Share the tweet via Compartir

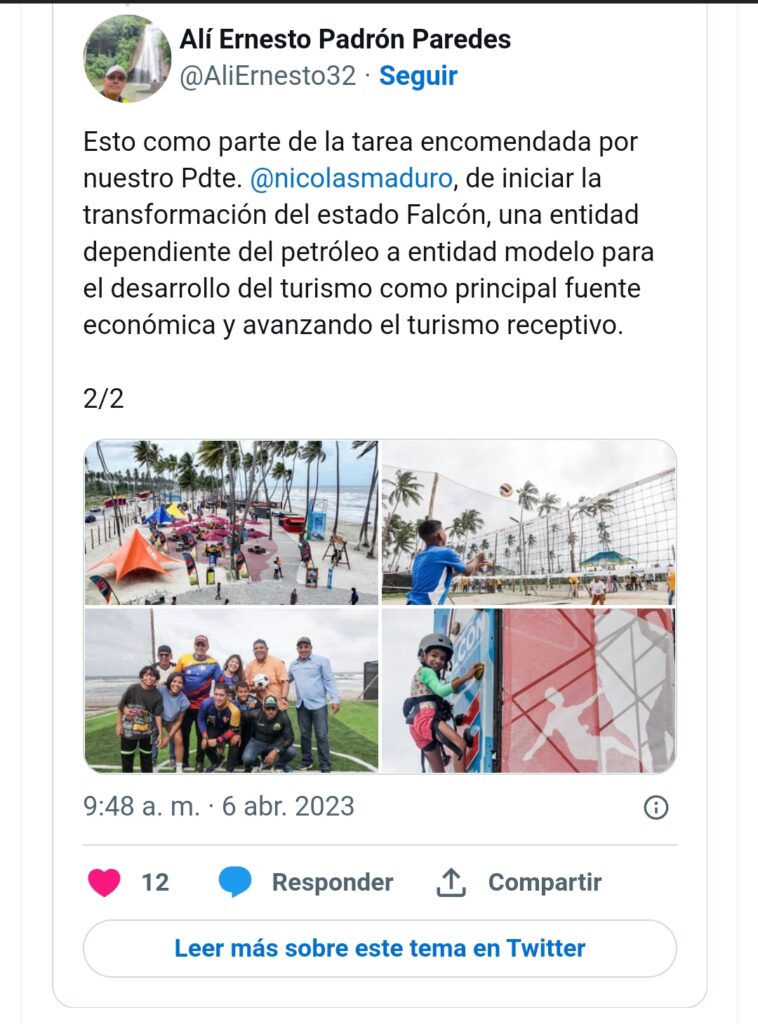pyautogui.click(x=520, y=882)
